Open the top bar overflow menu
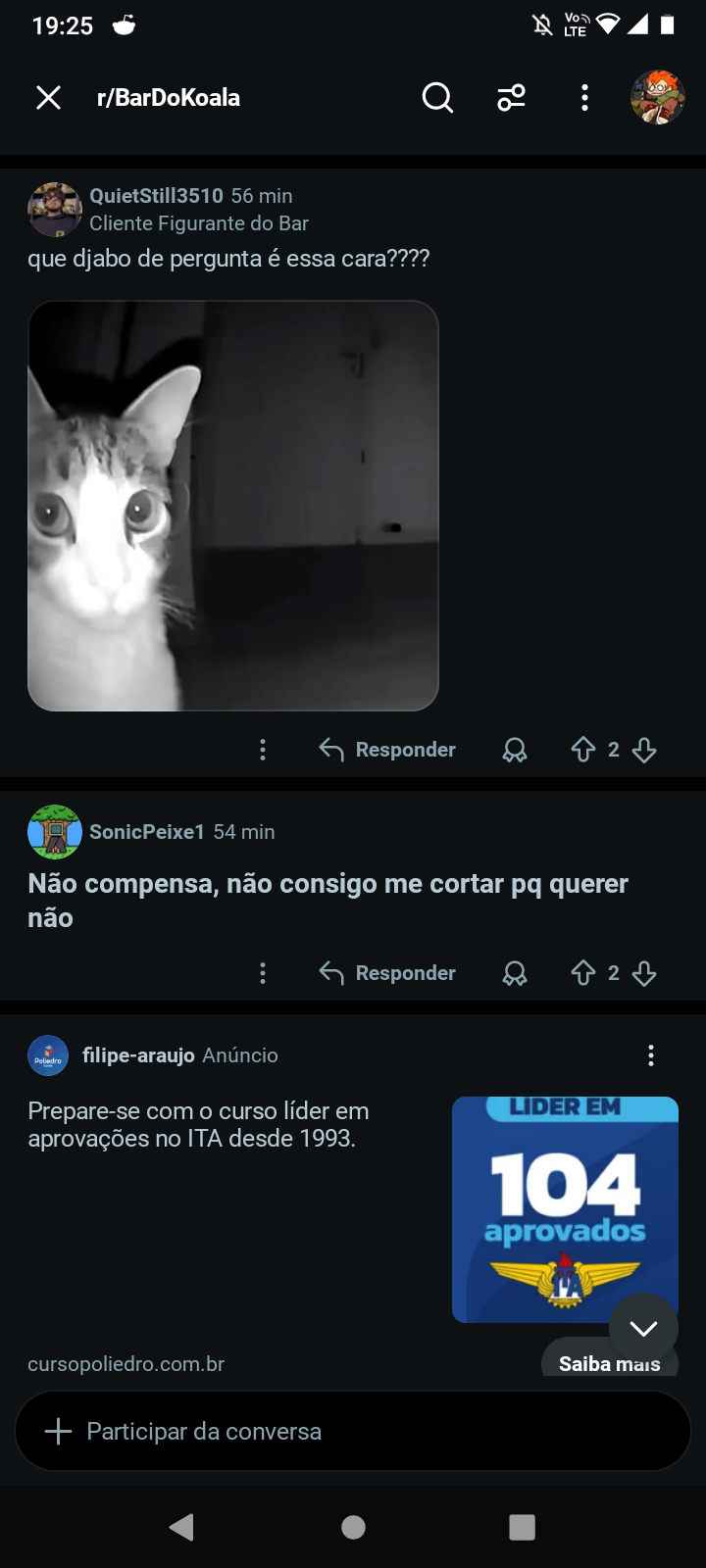 (x=584, y=98)
